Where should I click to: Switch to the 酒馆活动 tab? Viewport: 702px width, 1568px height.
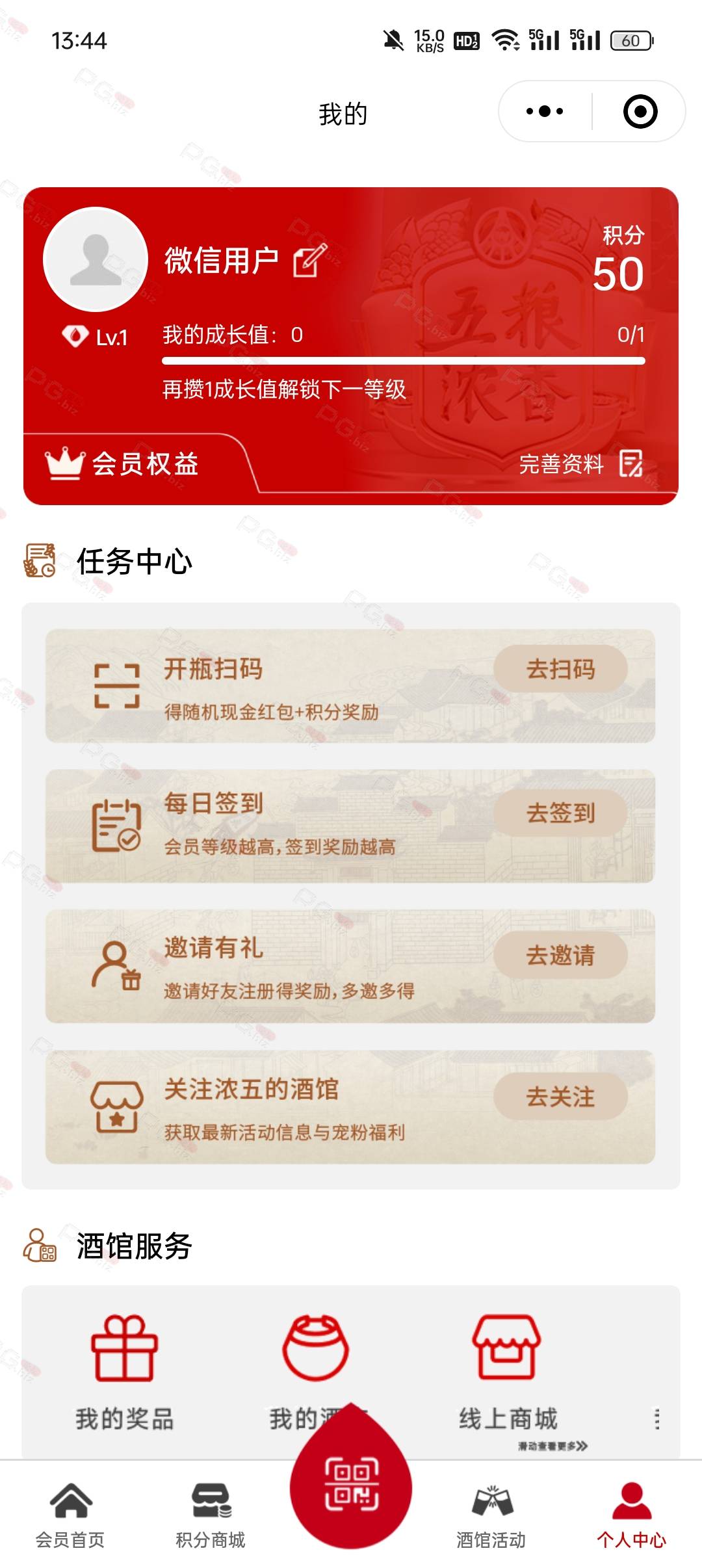pyautogui.click(x=491, y=1515)
